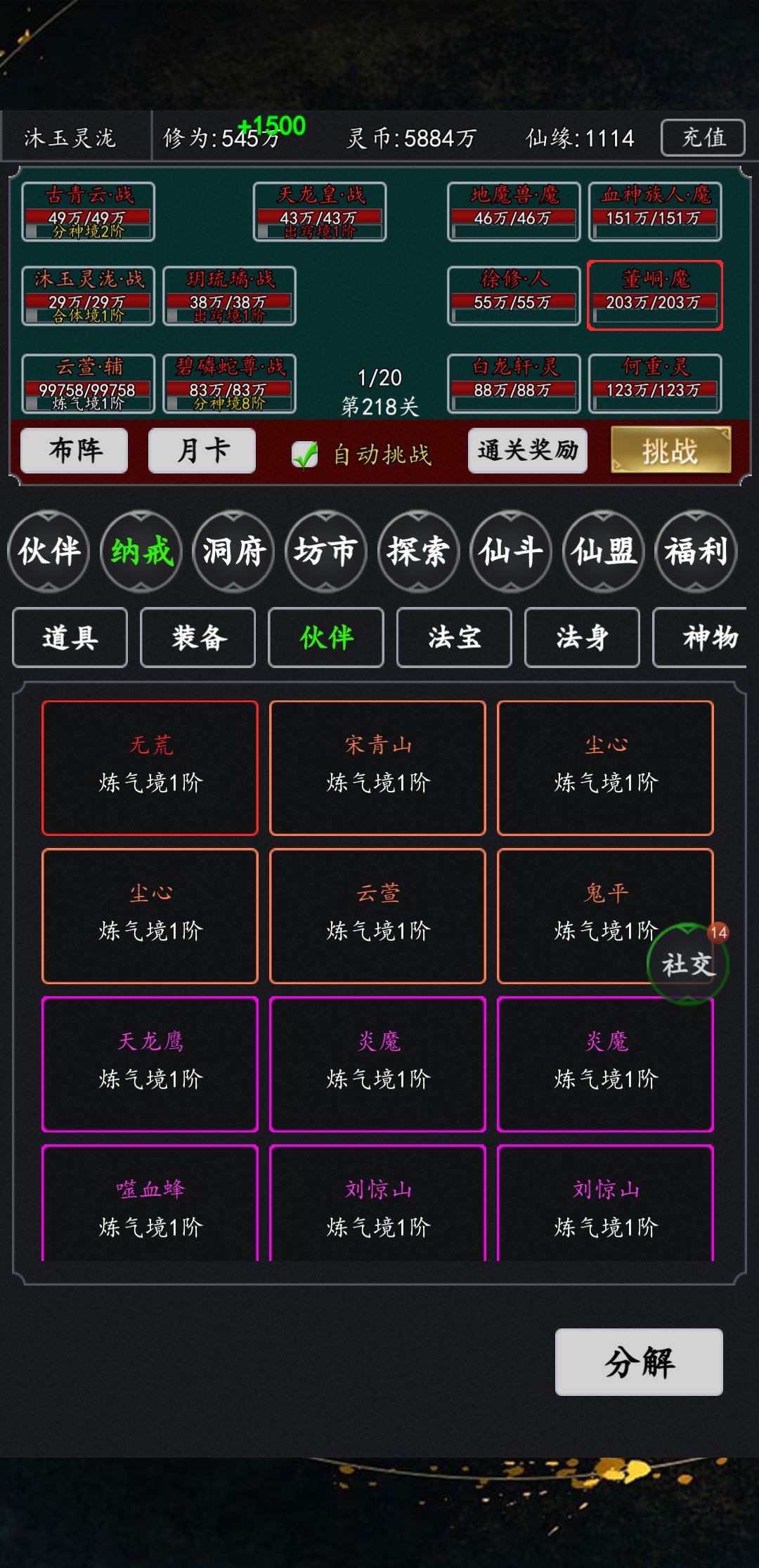The image size is (759, 1568).
Task: Tap the 充值 recharge button
Action: coord(703,137)
